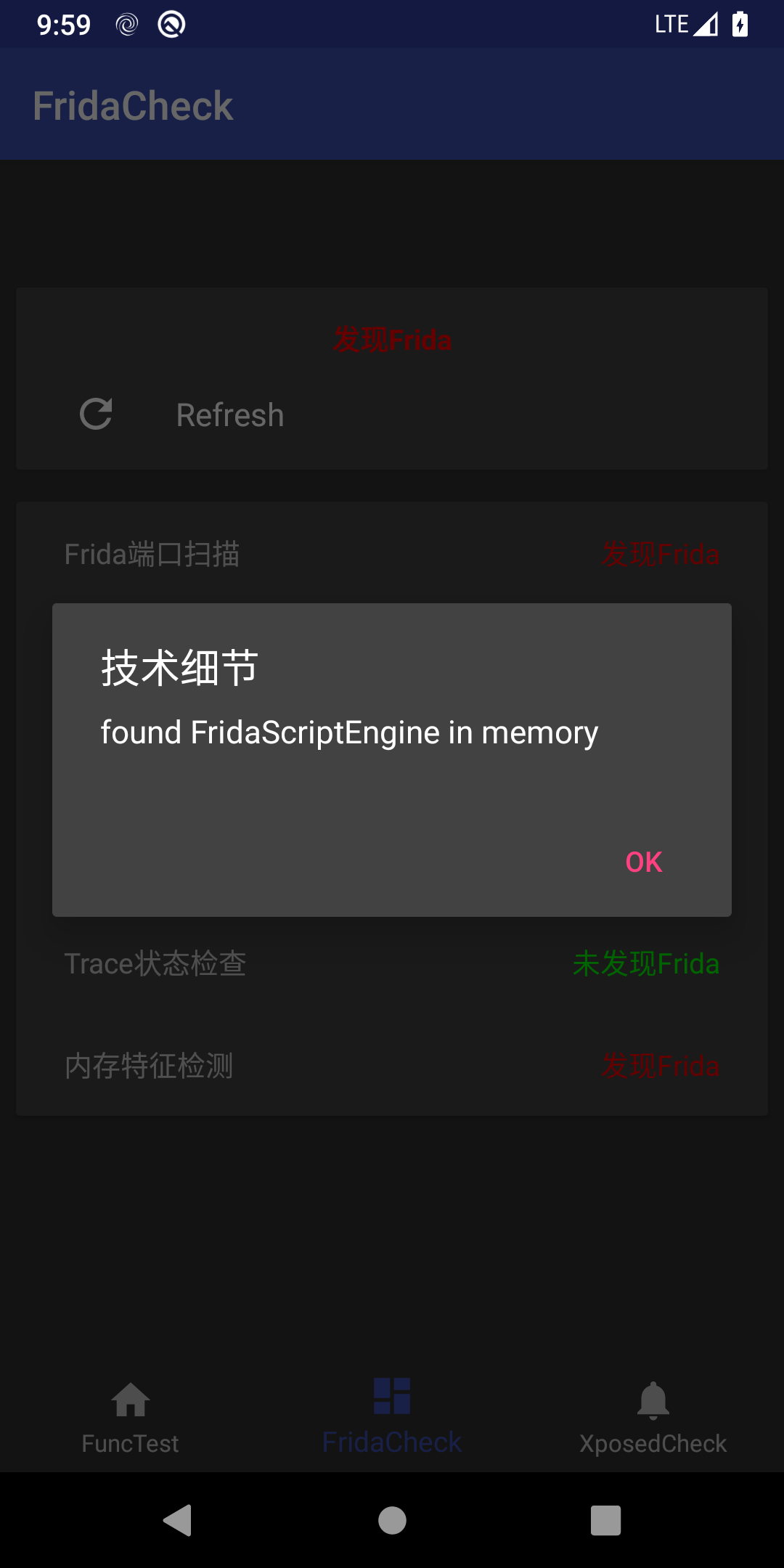Select the FridaCheck grid icon

pyautogui.click(x=391, y=1397)
